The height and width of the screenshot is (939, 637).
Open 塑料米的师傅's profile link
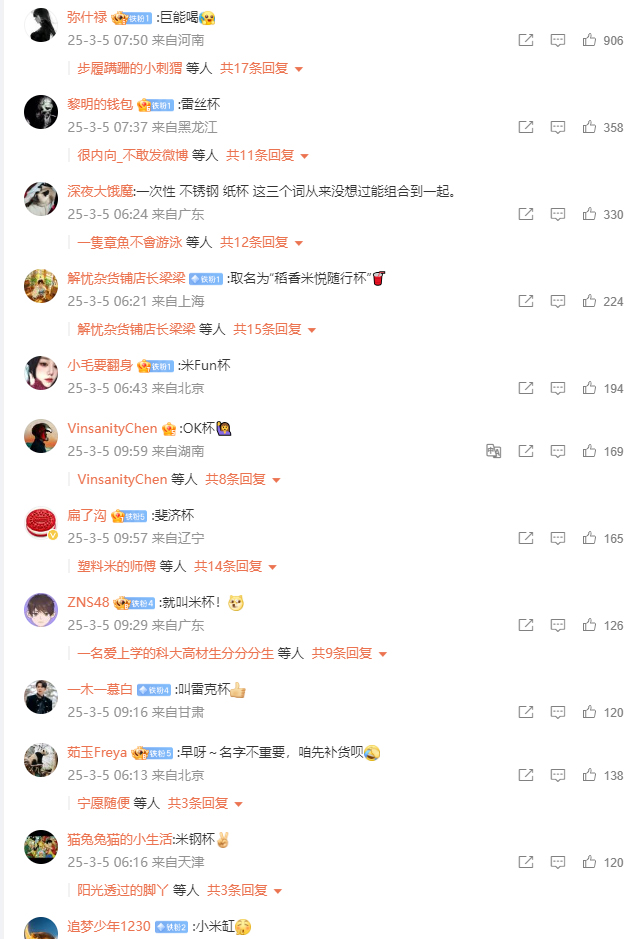coord(117,566)
